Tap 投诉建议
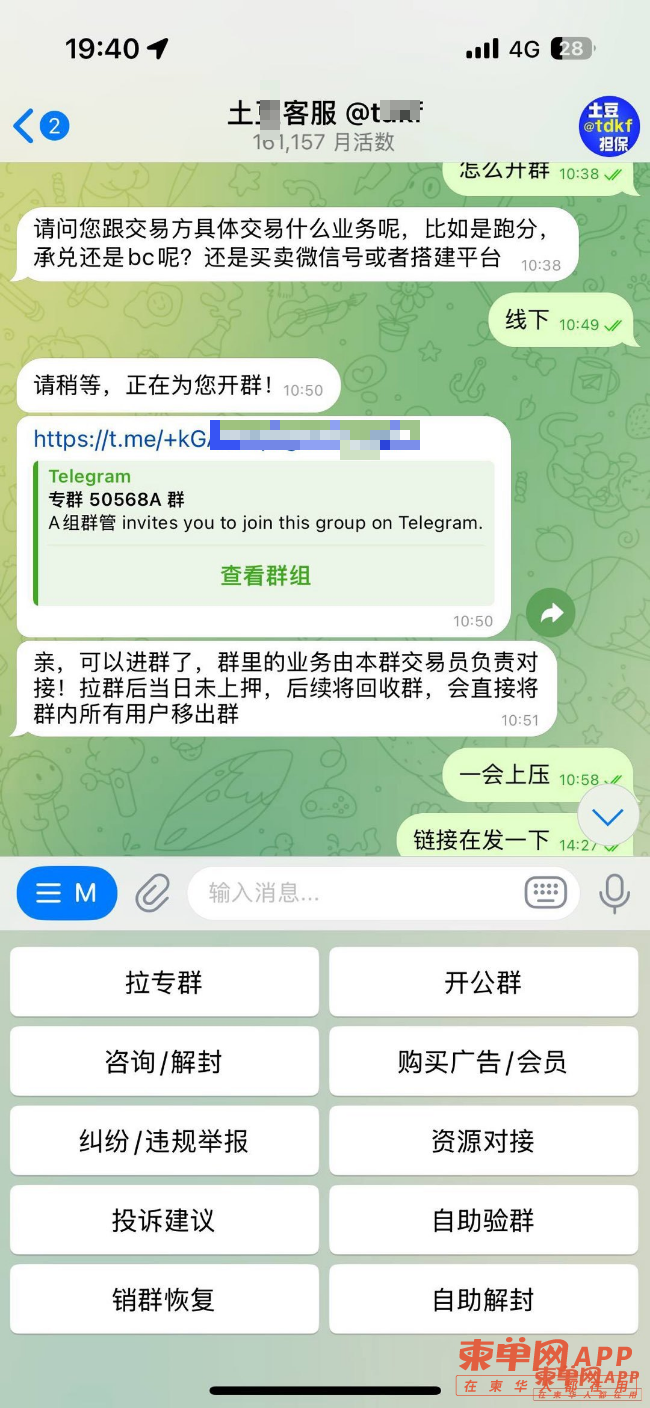650x1408 pixels. [x=164, y=1220]
